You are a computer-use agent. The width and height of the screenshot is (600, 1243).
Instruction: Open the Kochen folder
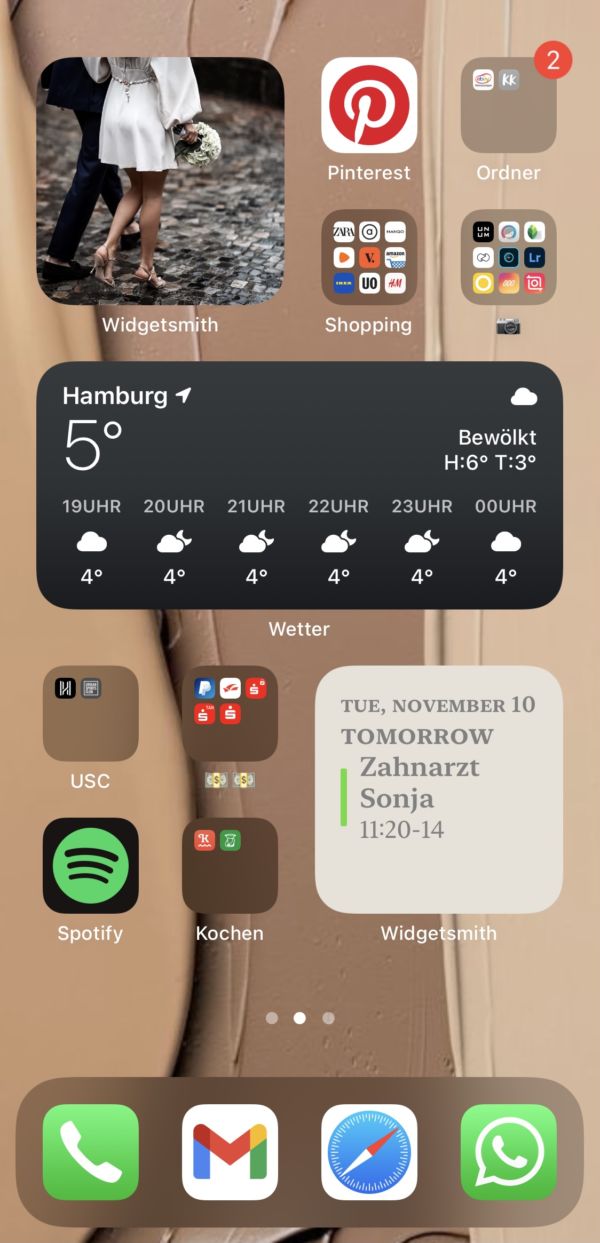(x=230, y=865)
